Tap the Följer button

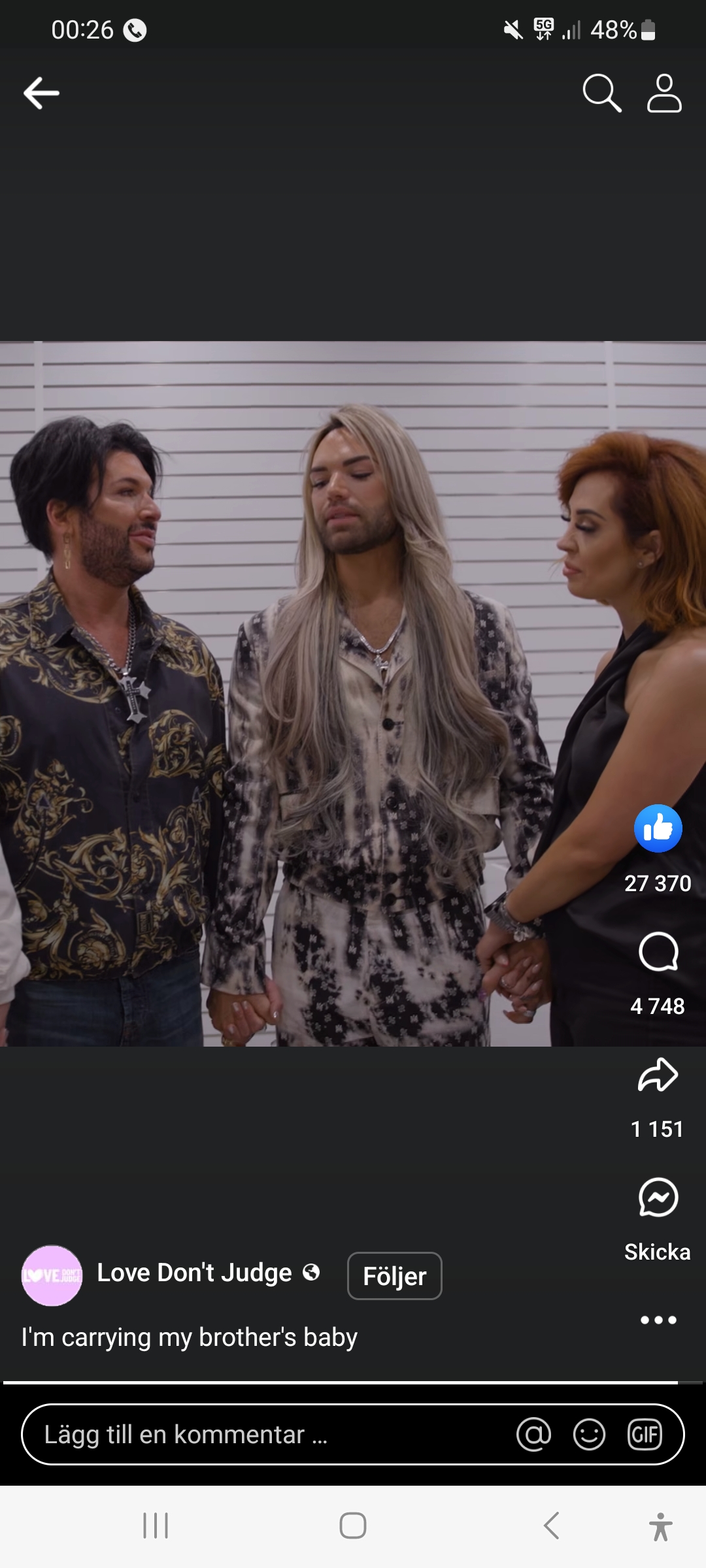click(394, 1276)
